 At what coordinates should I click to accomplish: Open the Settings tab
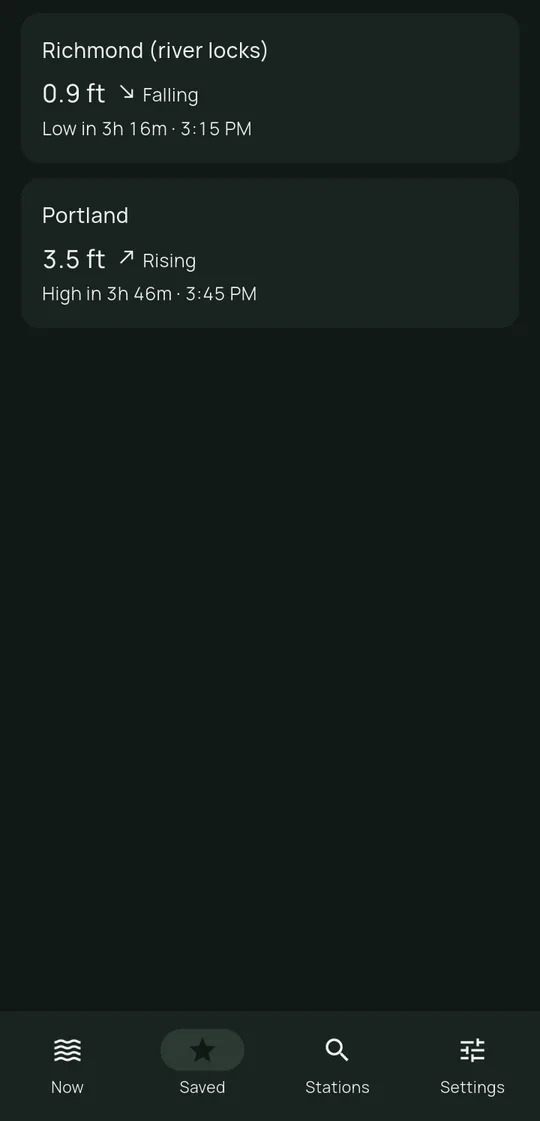click(x=472, y=1066)
